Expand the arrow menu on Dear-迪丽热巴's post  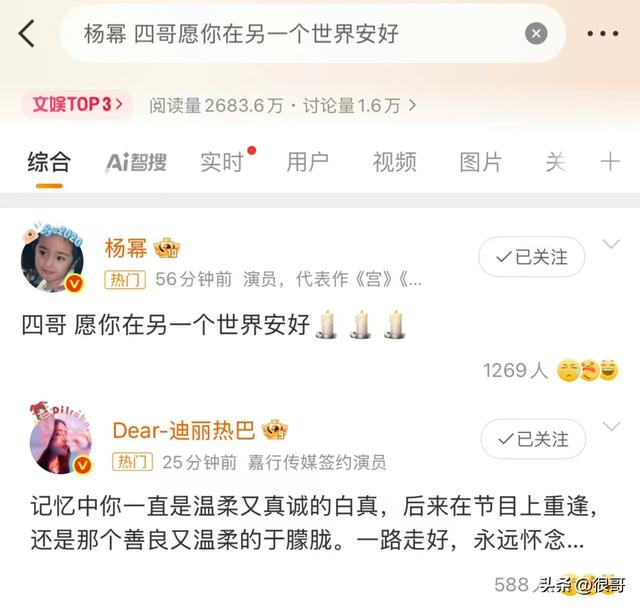(612, 427)
